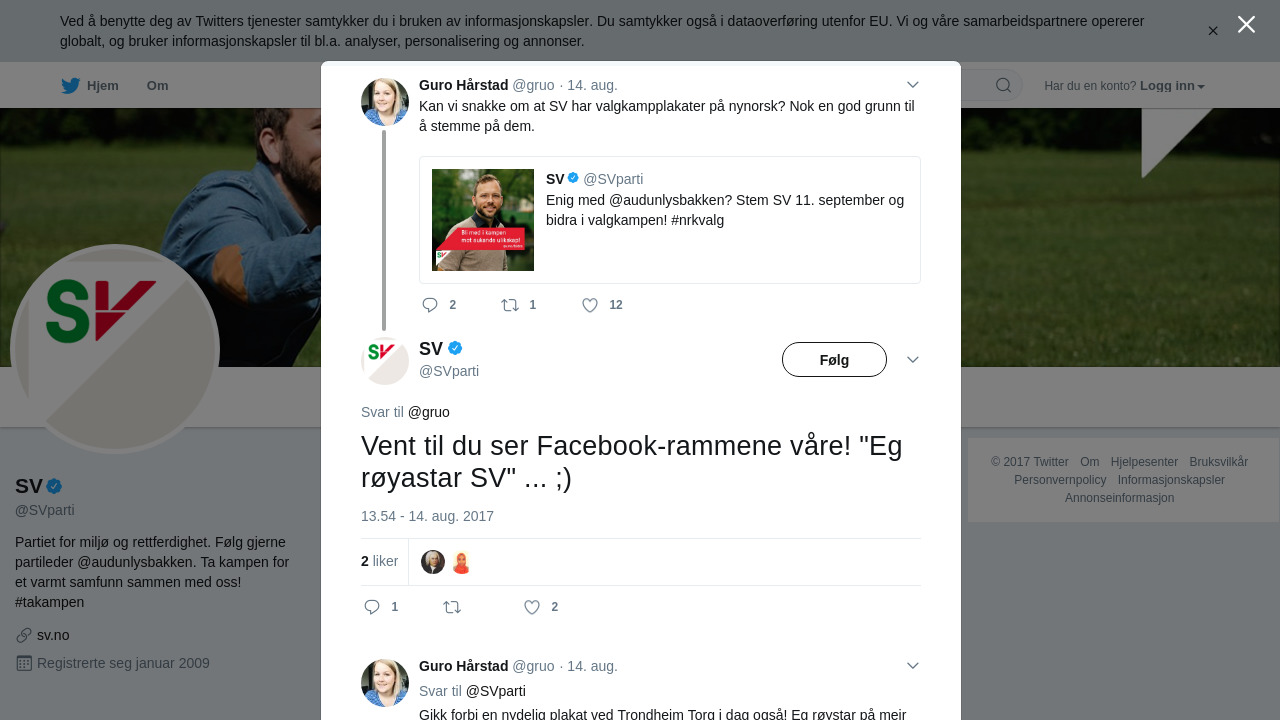Open the quoted SV tweet card
This screenshot has width=1280, height=720.
(669, 220)
